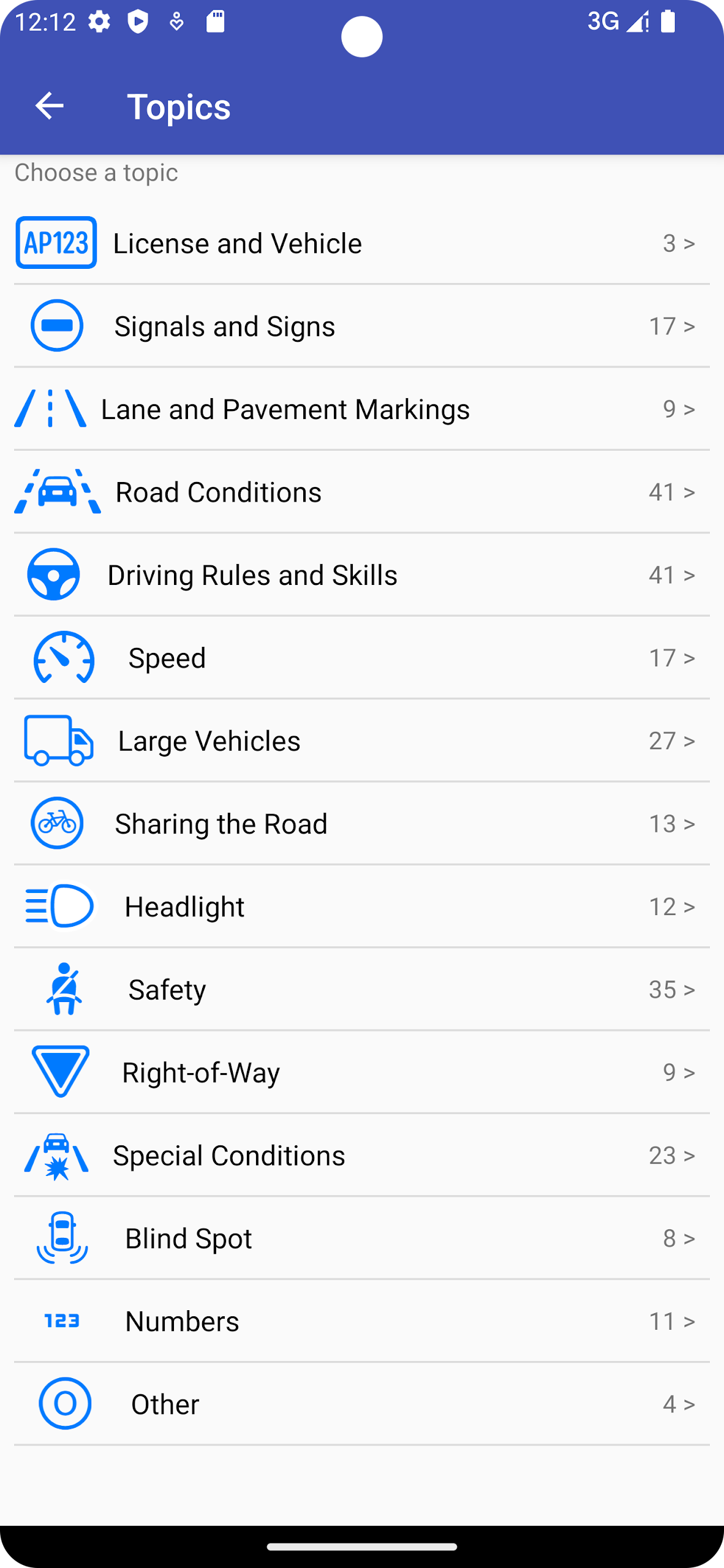Click the headlight beam icon
The height and width of the screenshot is (1568, 724).
point(58,907)
